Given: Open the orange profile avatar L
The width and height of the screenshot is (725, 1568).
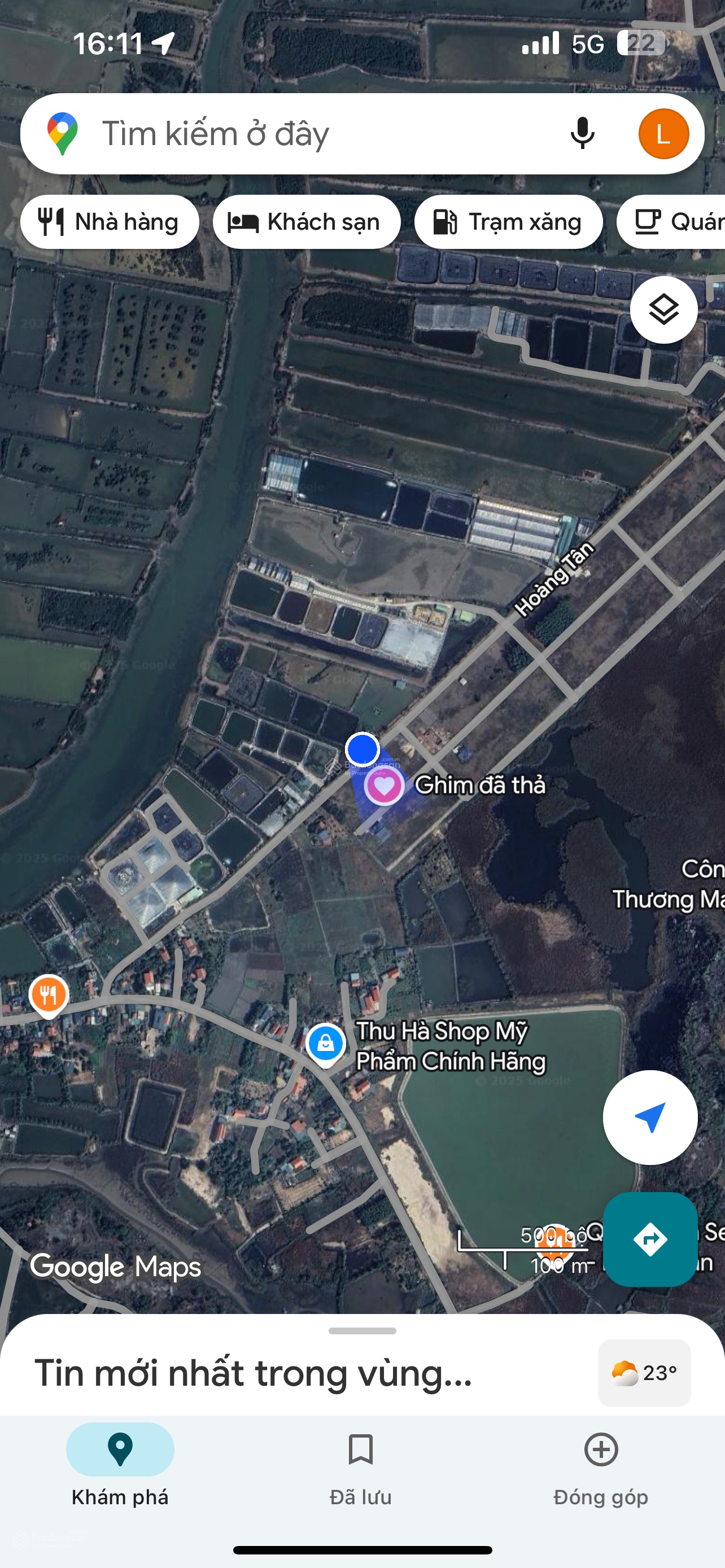Looking at the screenshot, I should pos(664,133).
